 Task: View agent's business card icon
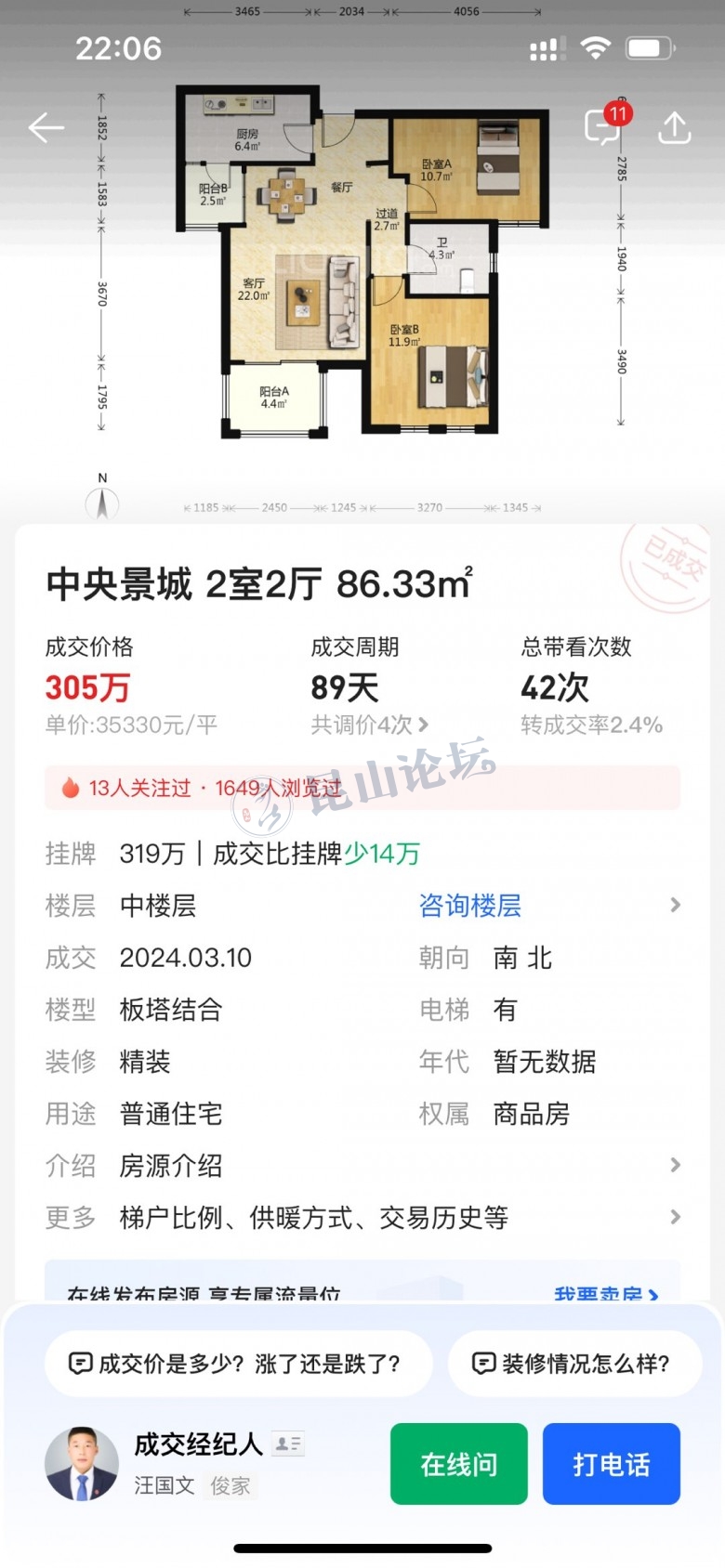pos(288,1444)
